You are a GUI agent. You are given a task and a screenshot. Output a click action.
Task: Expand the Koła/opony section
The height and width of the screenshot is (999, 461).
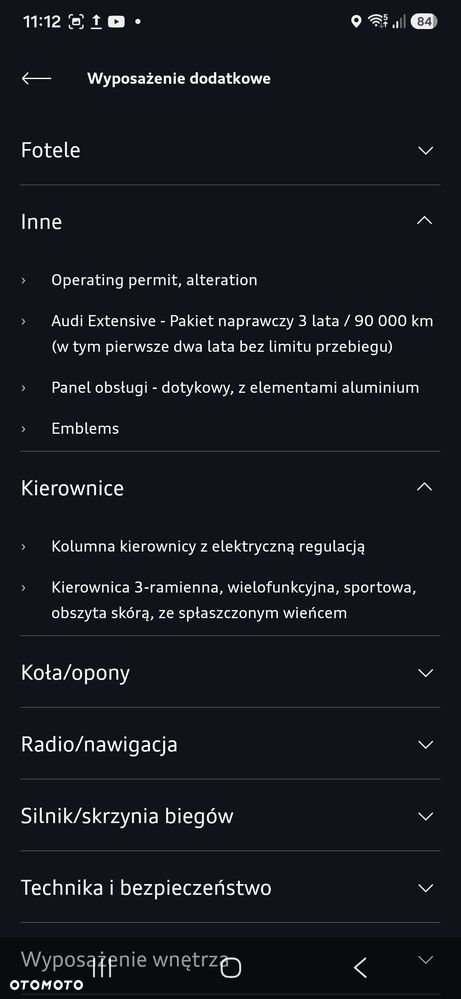point(230,673)
